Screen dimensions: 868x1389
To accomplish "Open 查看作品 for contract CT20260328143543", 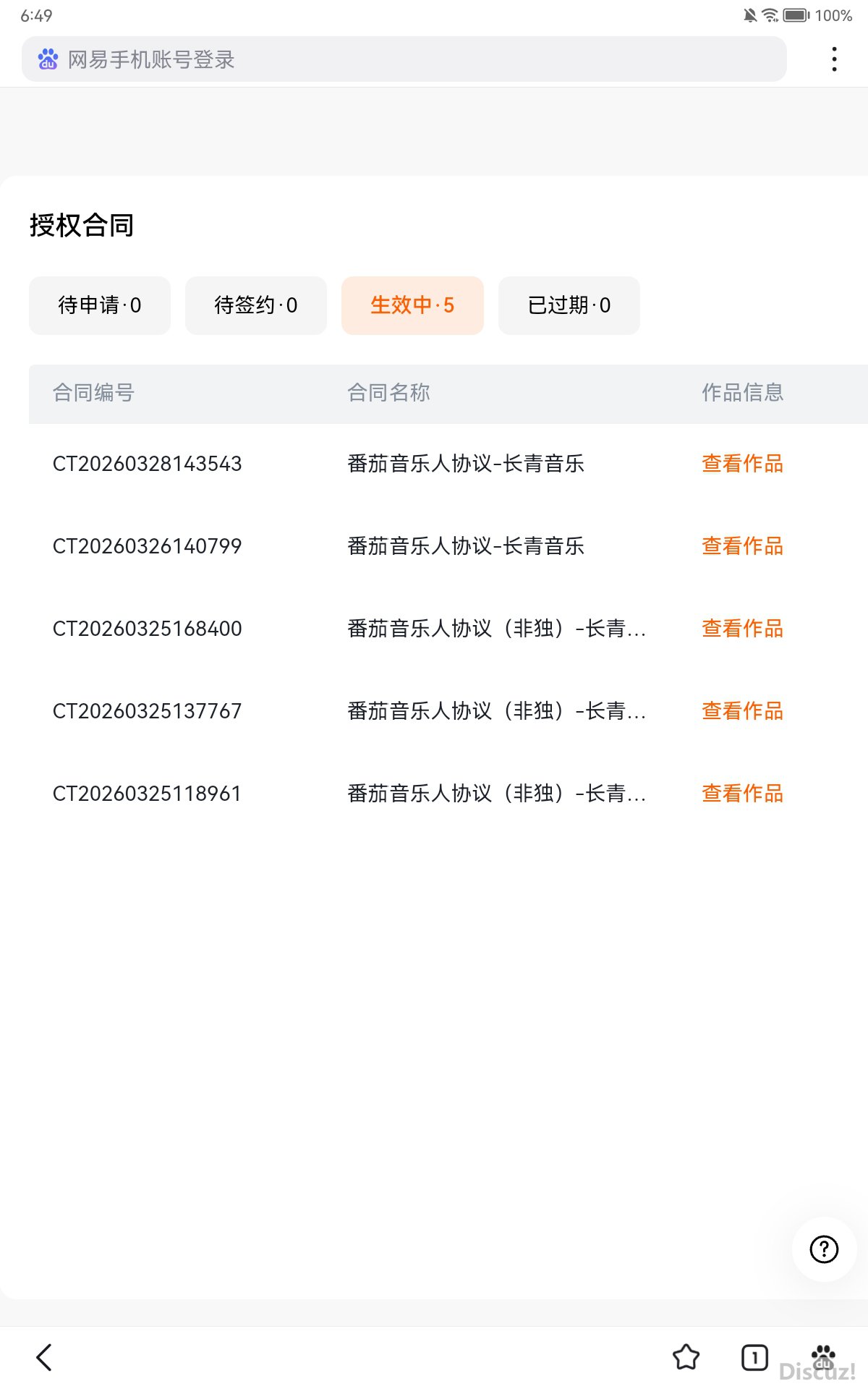I will (x=741, y=464).
